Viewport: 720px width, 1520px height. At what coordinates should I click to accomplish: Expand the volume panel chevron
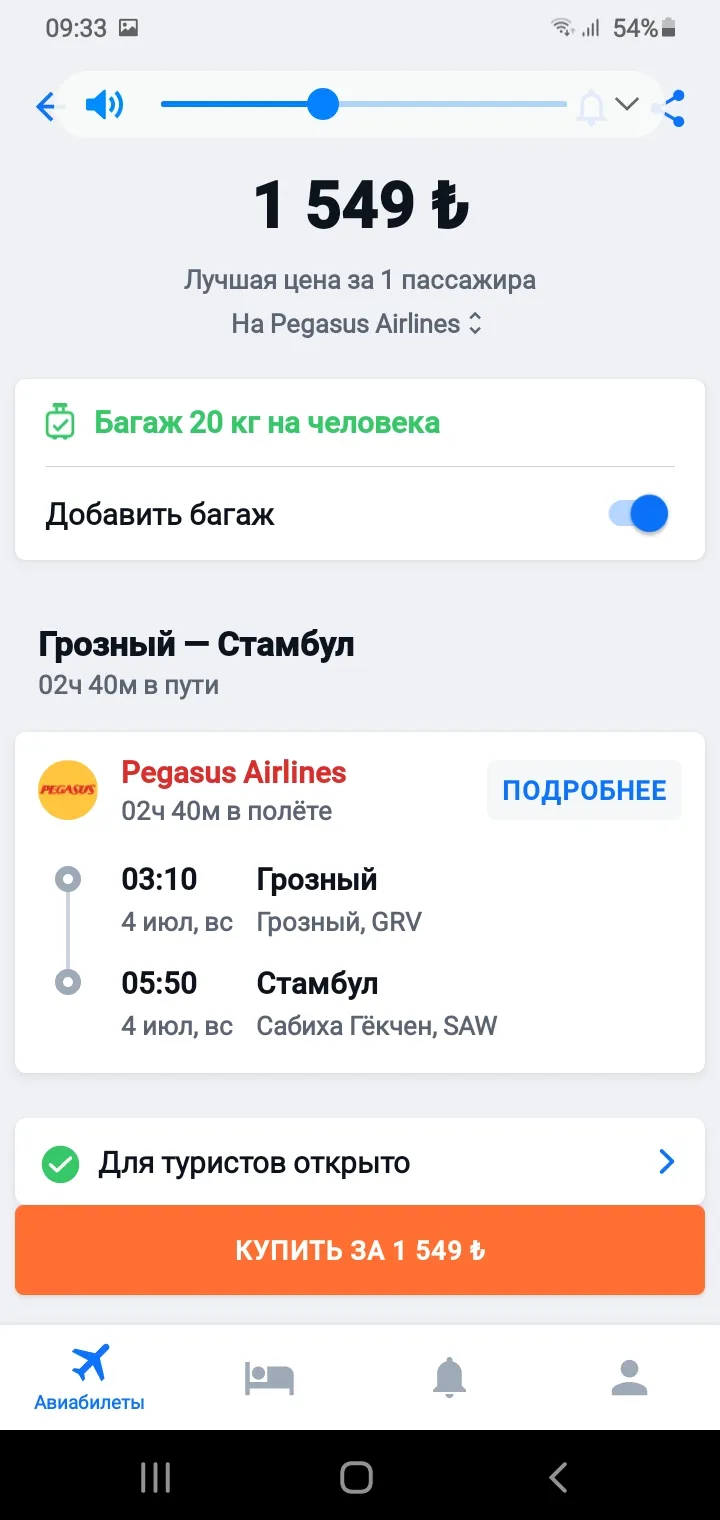click(x=627, y=103)
